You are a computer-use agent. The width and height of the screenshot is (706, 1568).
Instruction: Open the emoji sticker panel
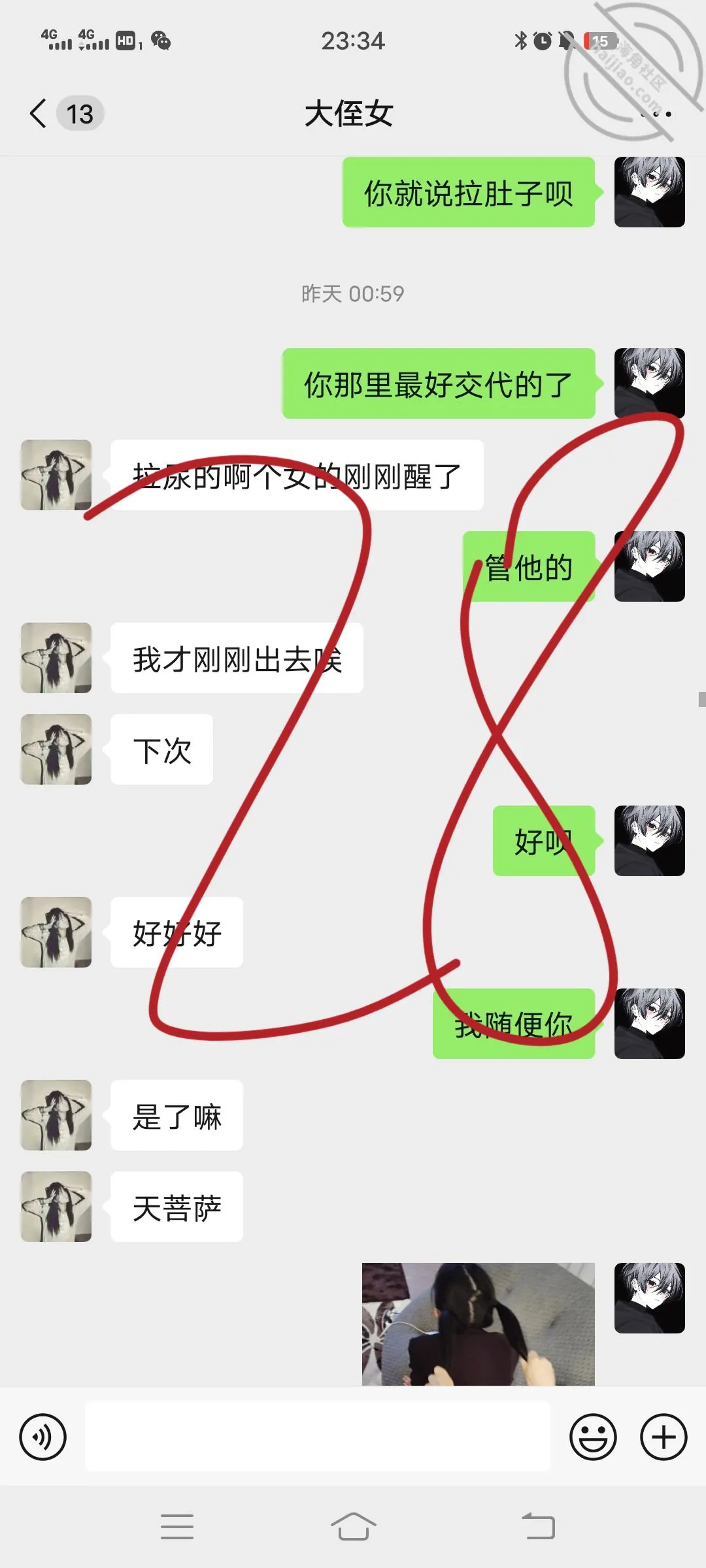pyautogui.click(x=593, y=1437)
